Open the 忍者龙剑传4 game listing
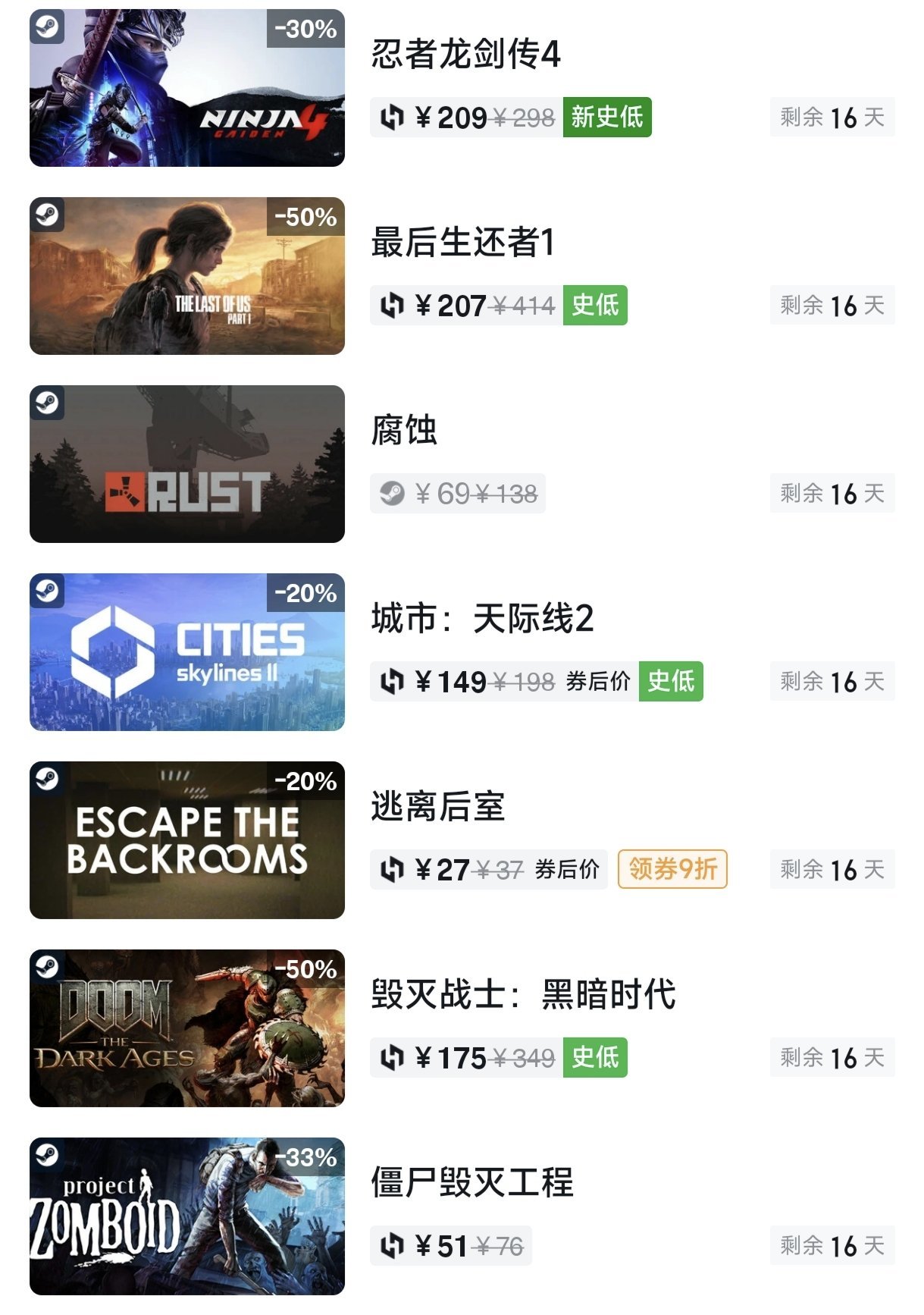 465,55
